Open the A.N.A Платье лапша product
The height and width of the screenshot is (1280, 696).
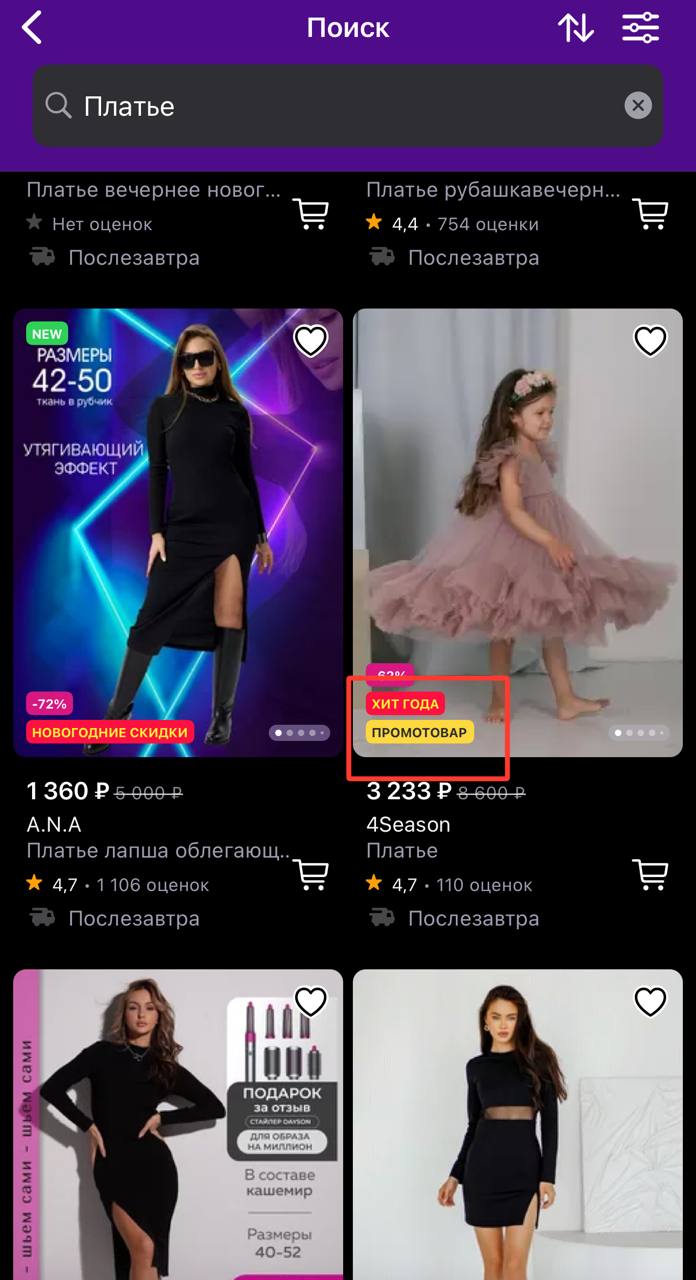pos(178,532)
